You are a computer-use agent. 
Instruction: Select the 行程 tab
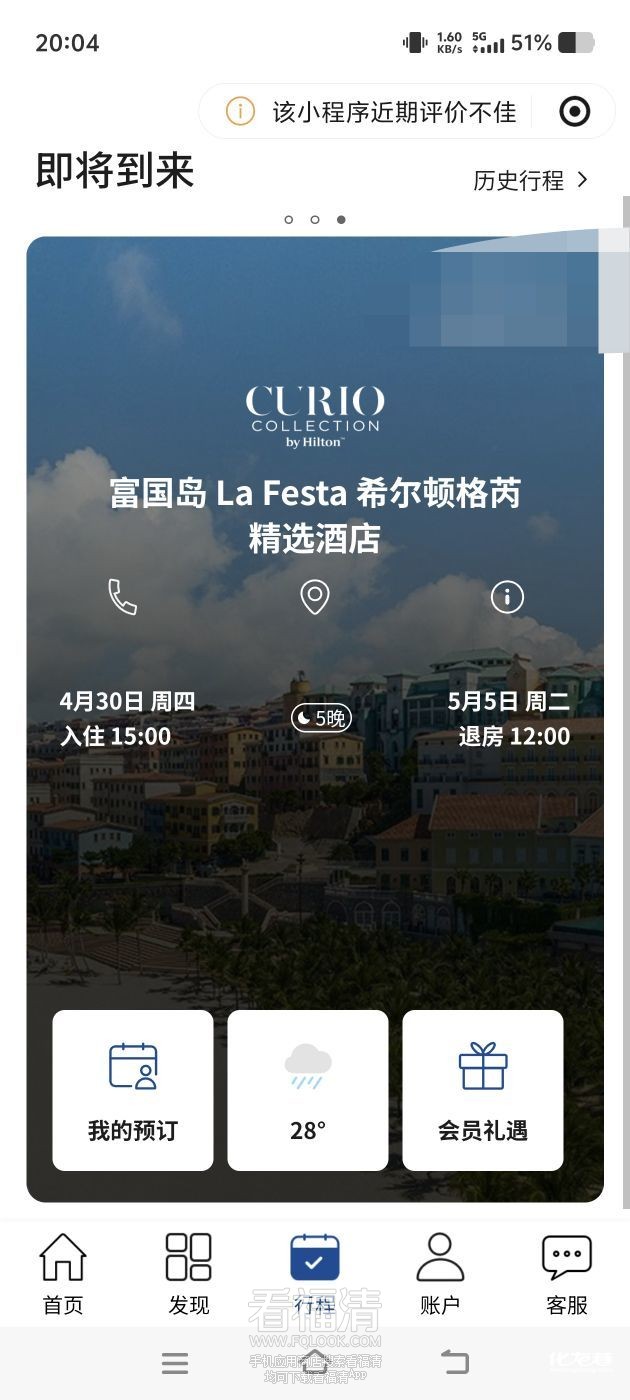point(315,1274)
